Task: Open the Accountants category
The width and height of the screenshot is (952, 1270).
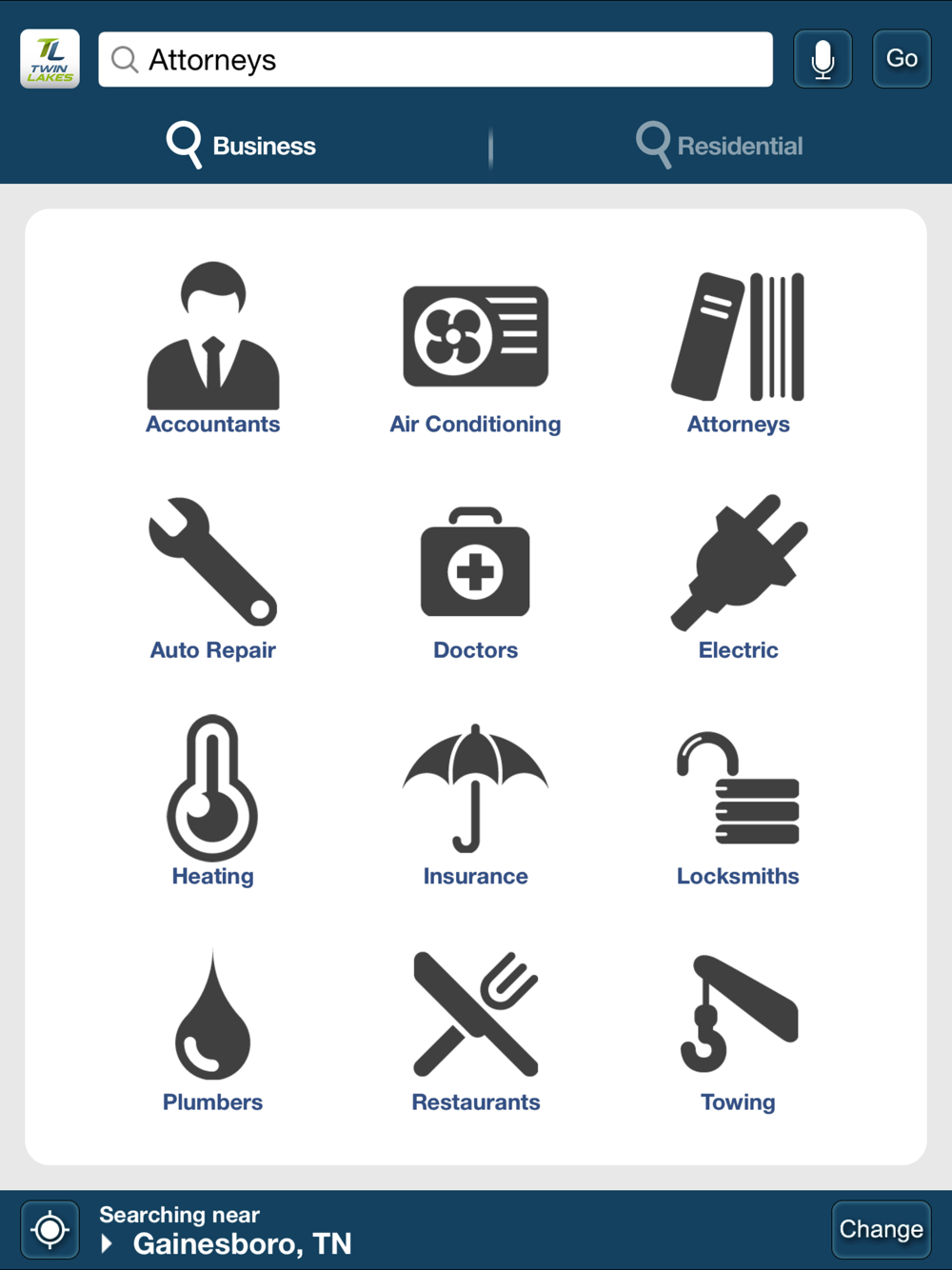Action: pyautogui.click(x=212, y=348)
